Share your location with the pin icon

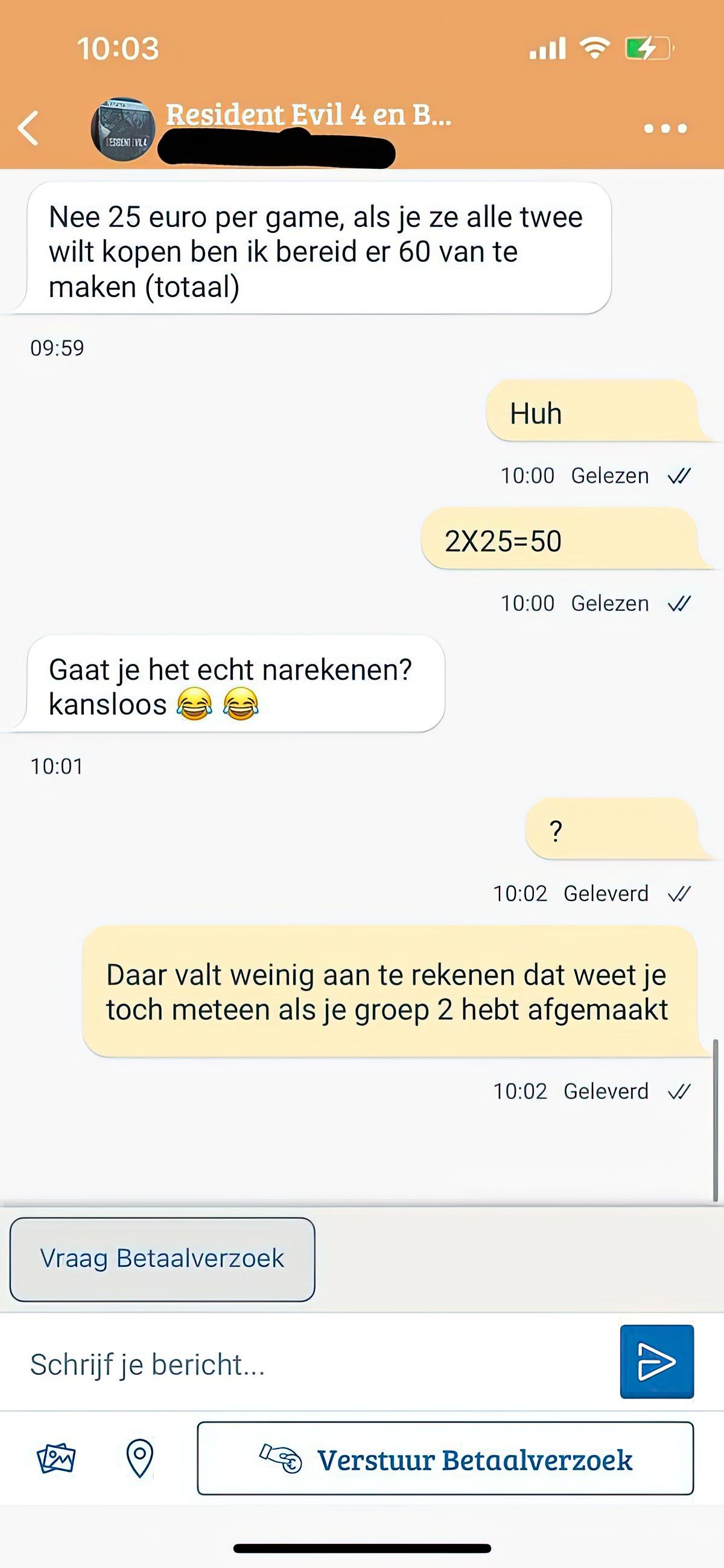(141, 1459)
